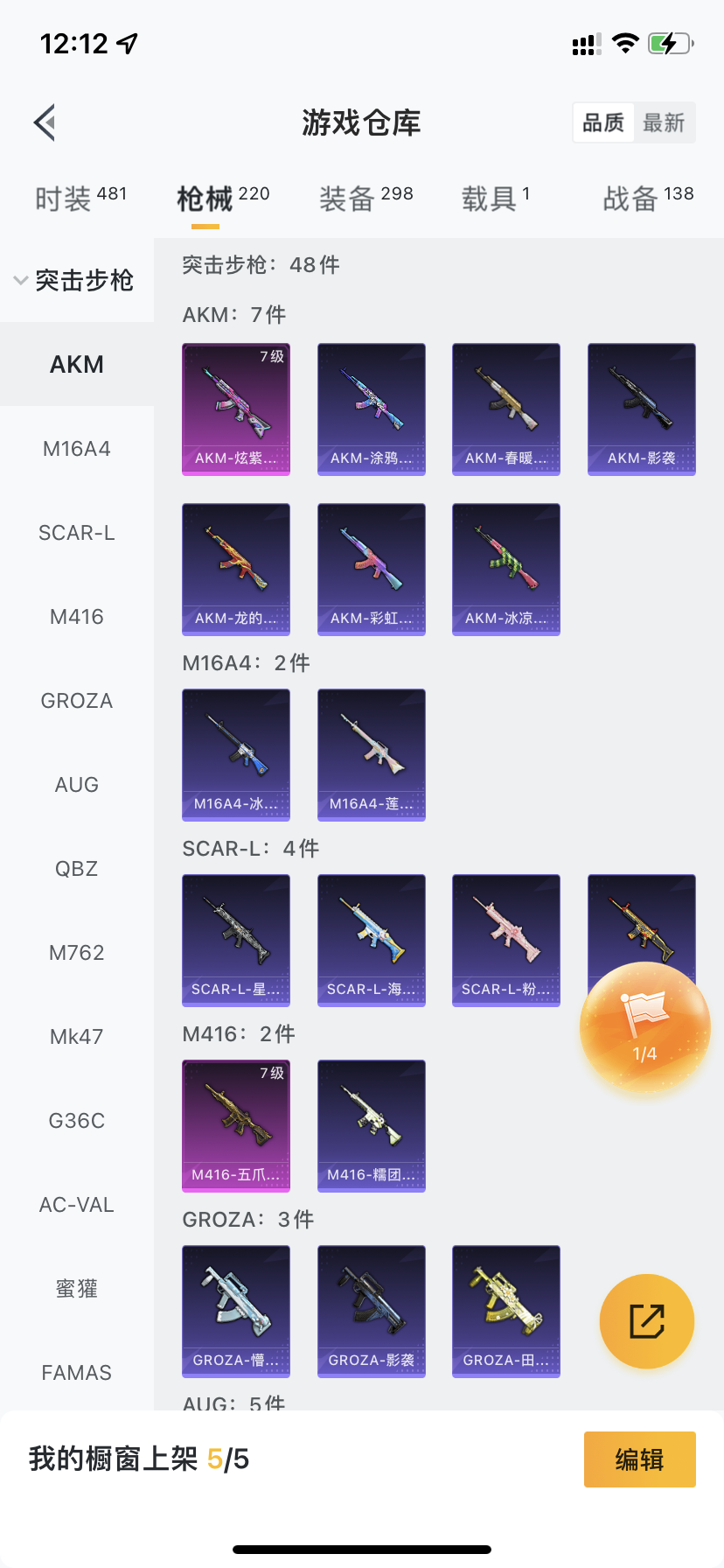The height and width of the screenshot is (1568, 724).
Task: Tap the orange flag bubble showing 1/4
Action: pos(645,1028)
